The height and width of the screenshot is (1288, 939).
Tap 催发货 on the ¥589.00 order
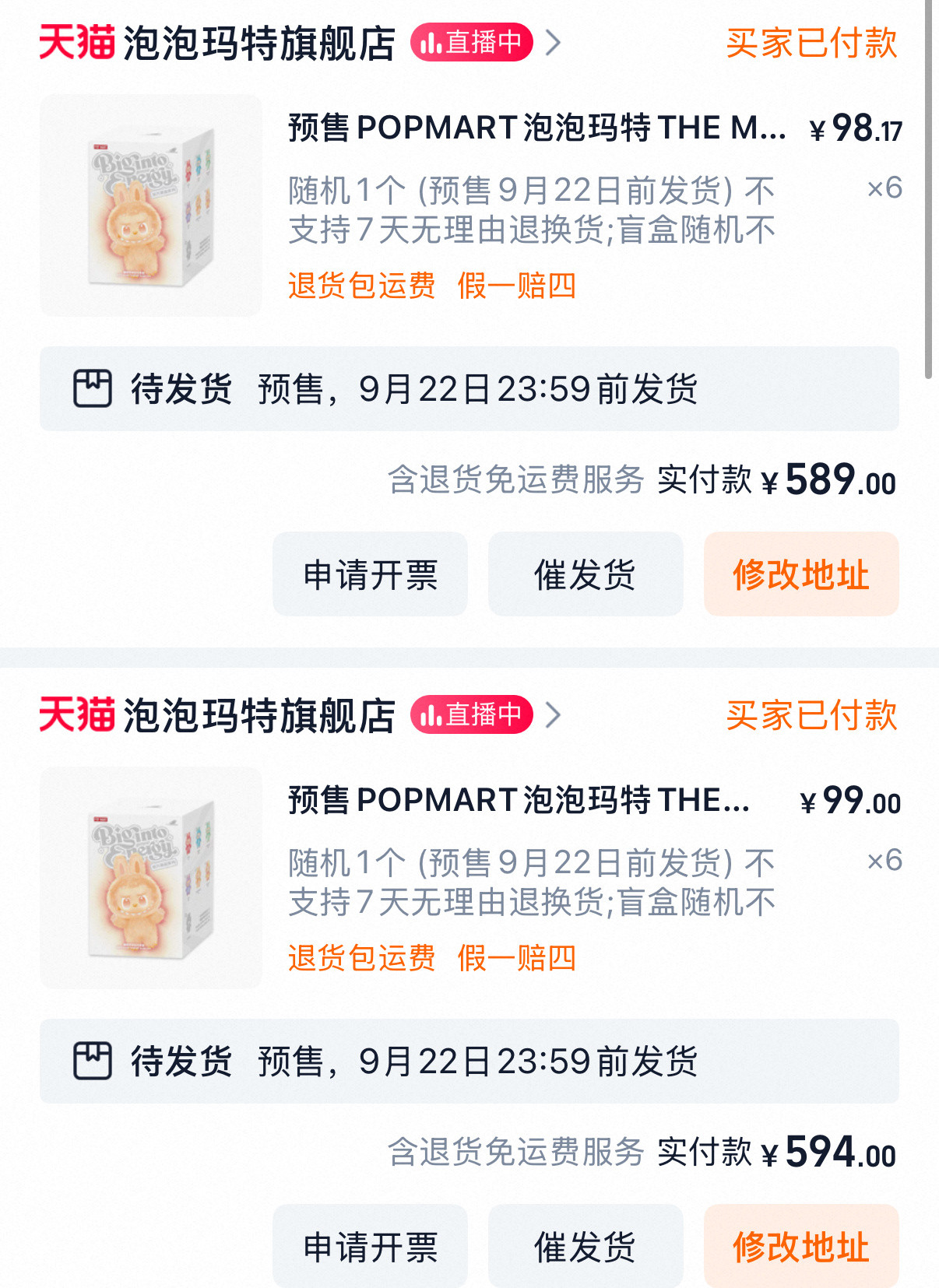point(586,574)
